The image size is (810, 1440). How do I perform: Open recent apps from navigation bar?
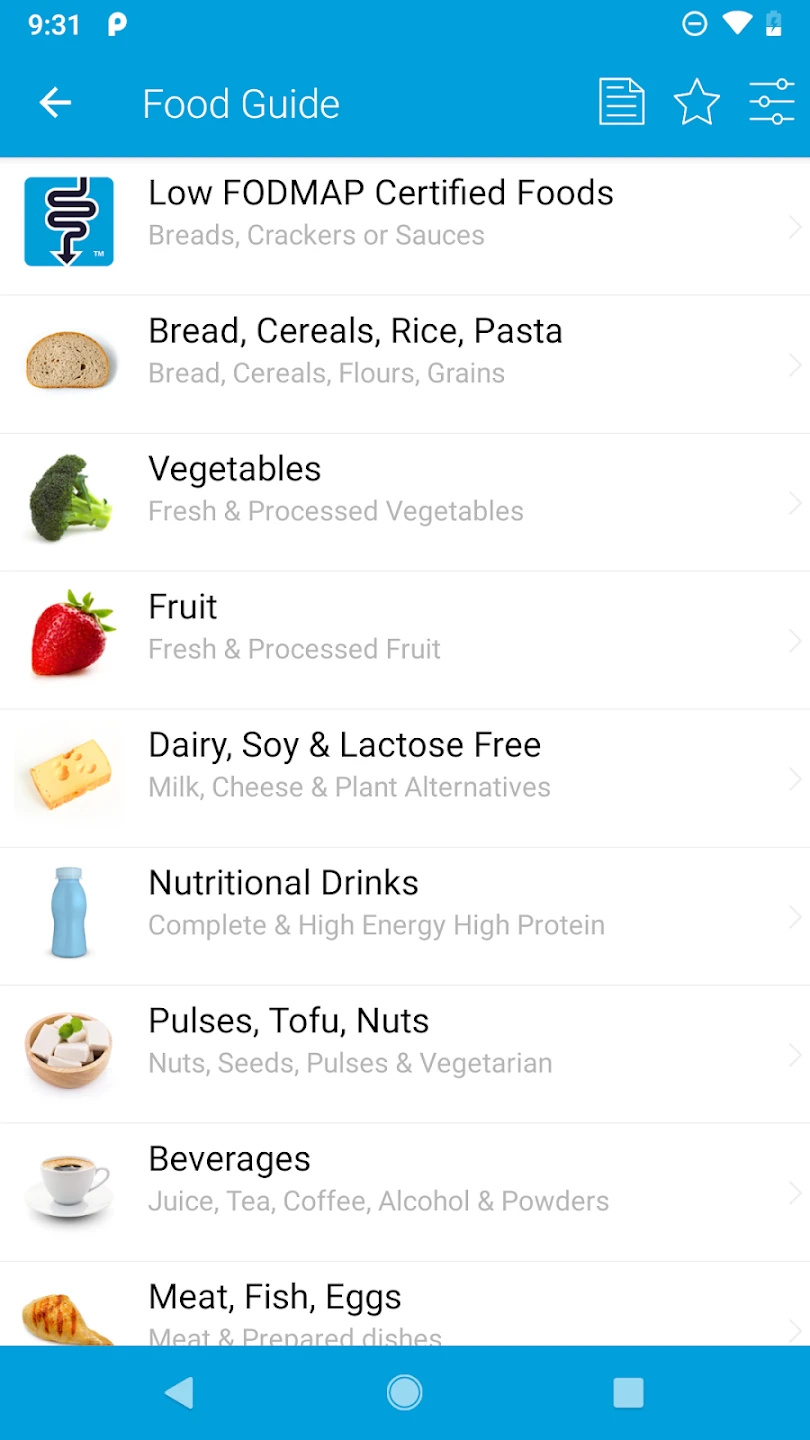tap(628, 1392)
